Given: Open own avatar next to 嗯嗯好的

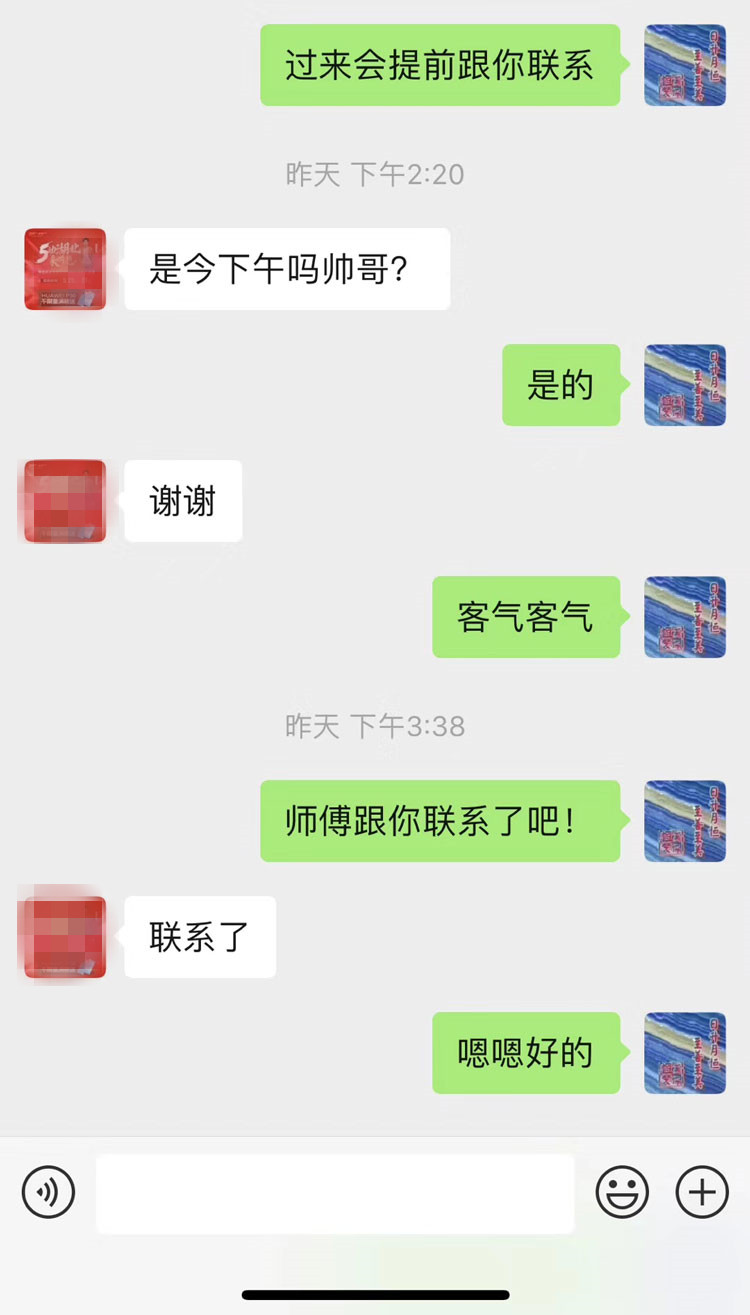Looking at the screenshot, I should 685,1053.
